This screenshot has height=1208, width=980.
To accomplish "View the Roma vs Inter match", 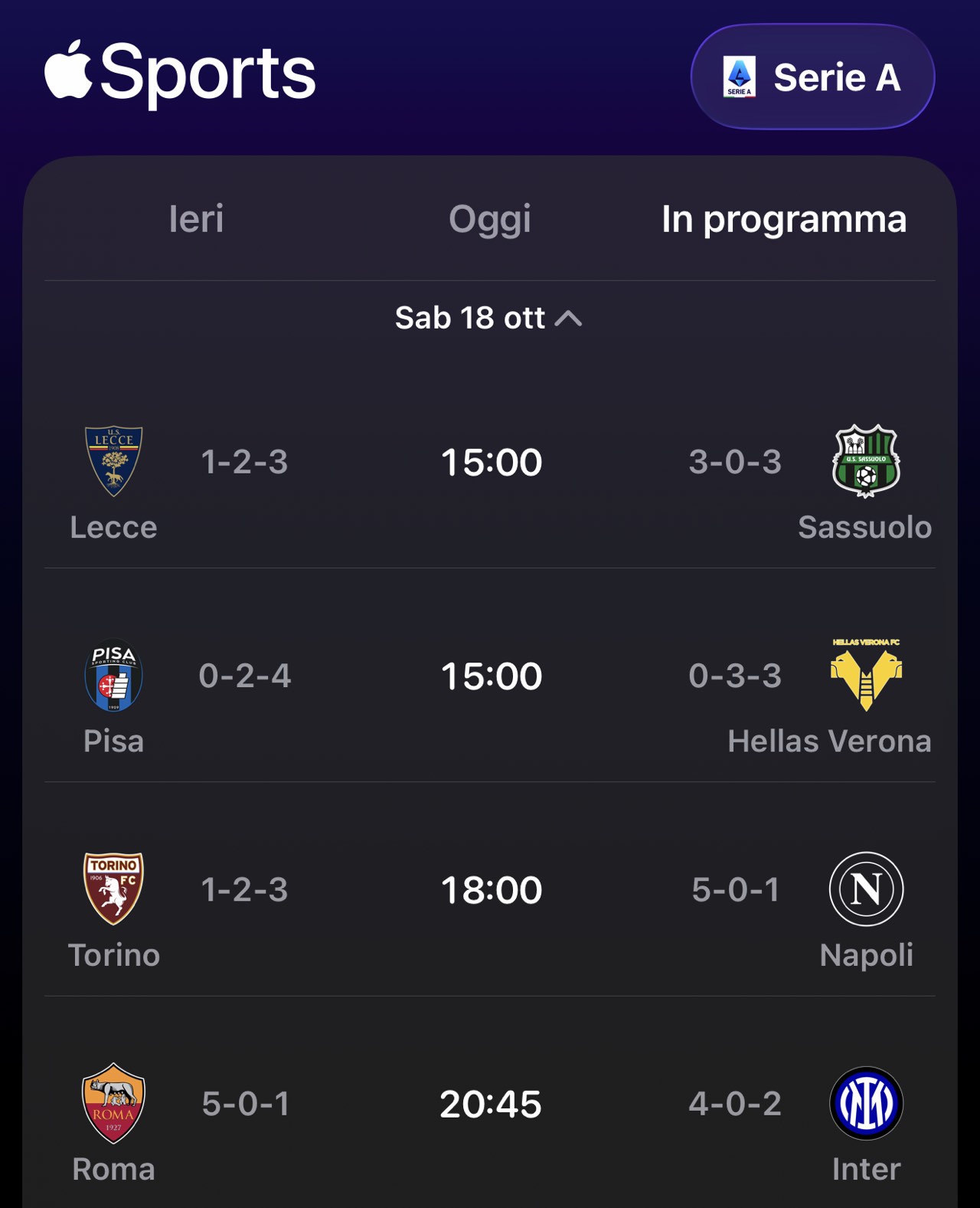I will pyautogui.click(x=490, y=1104).
